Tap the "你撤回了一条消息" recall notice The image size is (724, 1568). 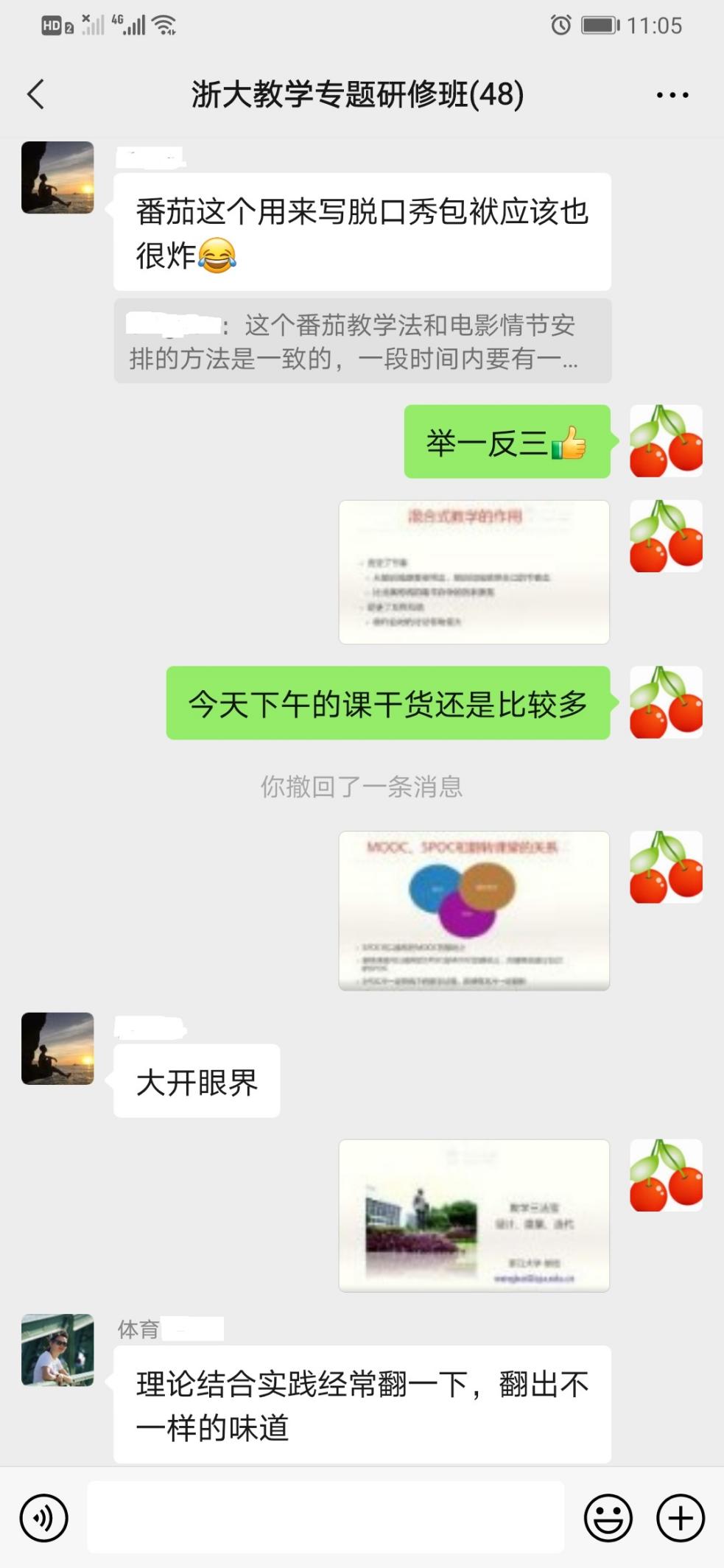coord(362,788)
